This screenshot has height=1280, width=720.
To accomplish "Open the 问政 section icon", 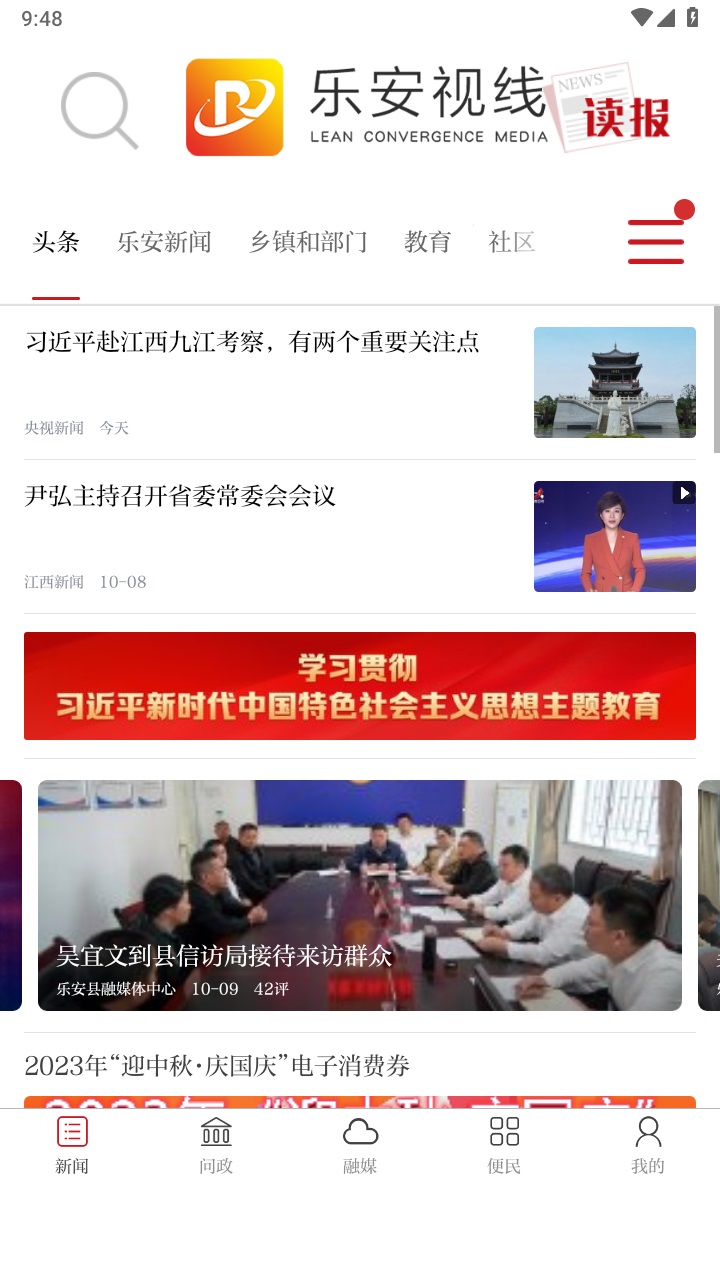I will pyautogui.click(x=215, y=1140).
